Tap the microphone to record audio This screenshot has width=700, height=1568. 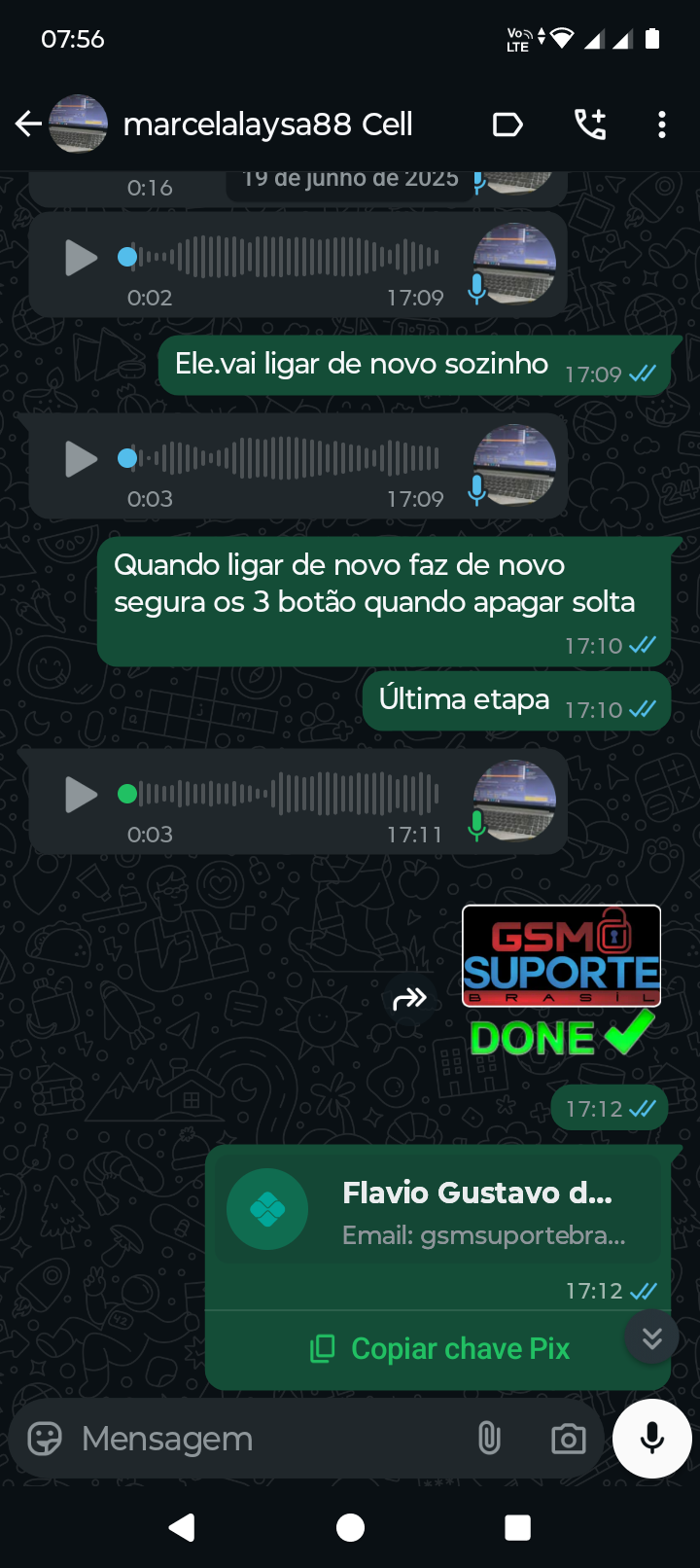pyautogui.click(x=652, y=1439)
